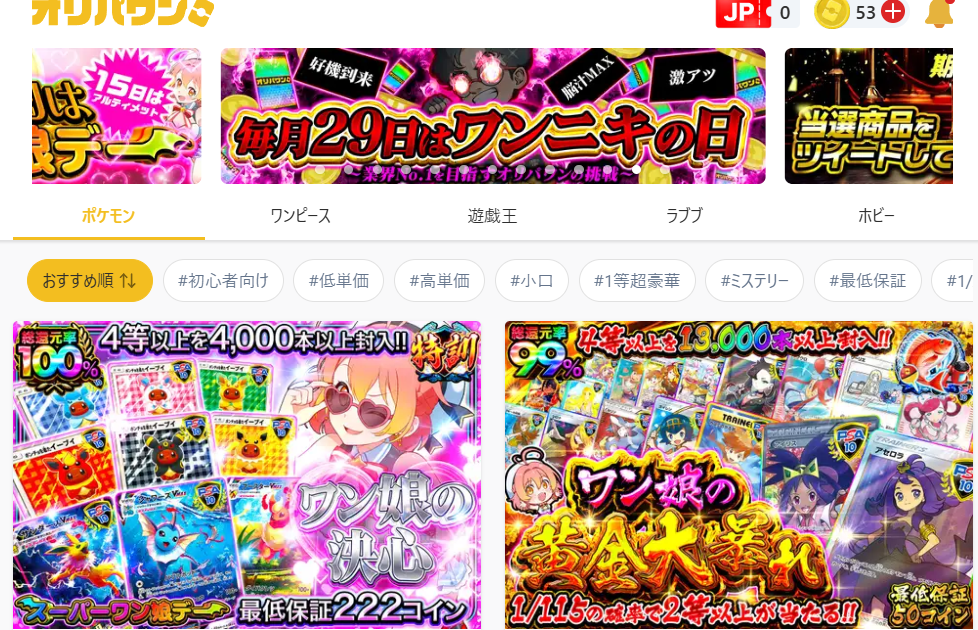This screenshot has height=630, width=978.
Task: Switch to the ワンピース tab
Action: [300, 216]
